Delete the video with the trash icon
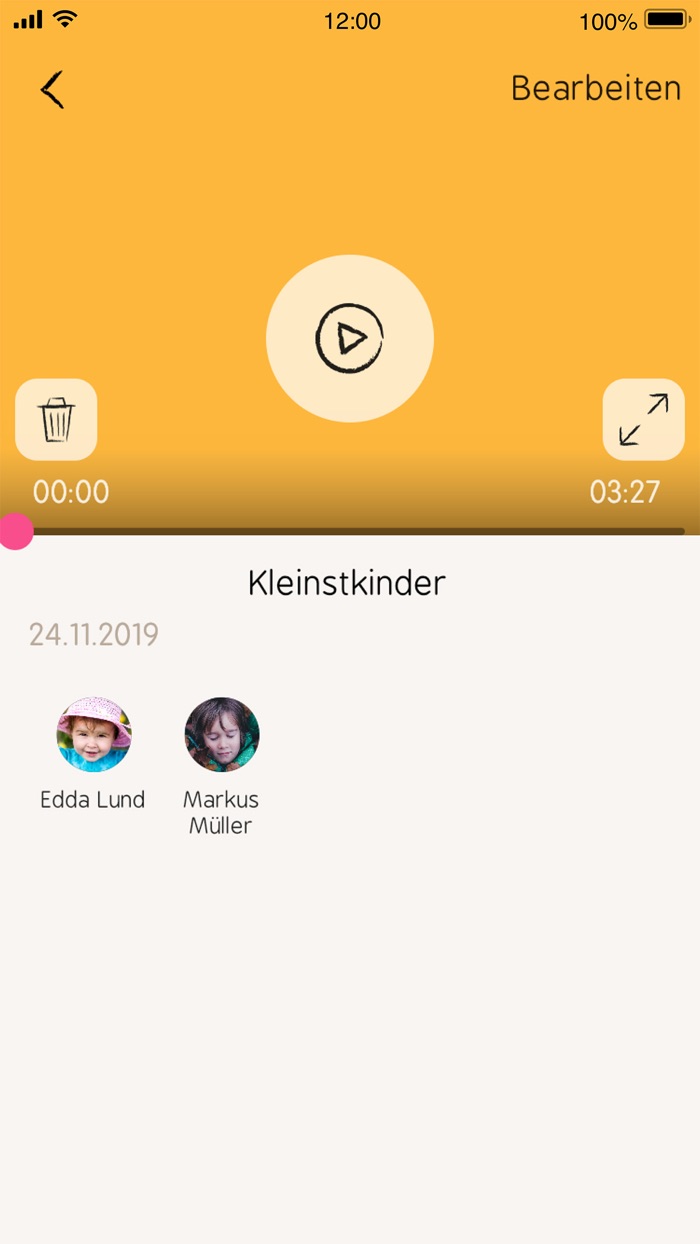Screen dimensions: 700x1244 [56, 419]
